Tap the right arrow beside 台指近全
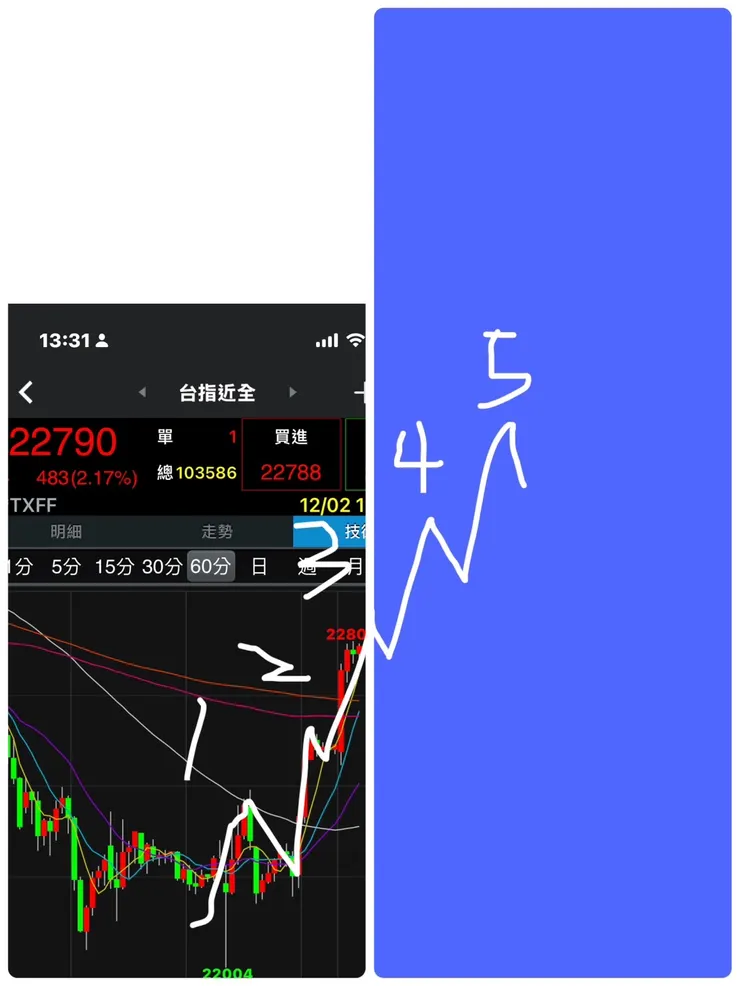Viewport: 740px width, 986px height. coord(293,393)
